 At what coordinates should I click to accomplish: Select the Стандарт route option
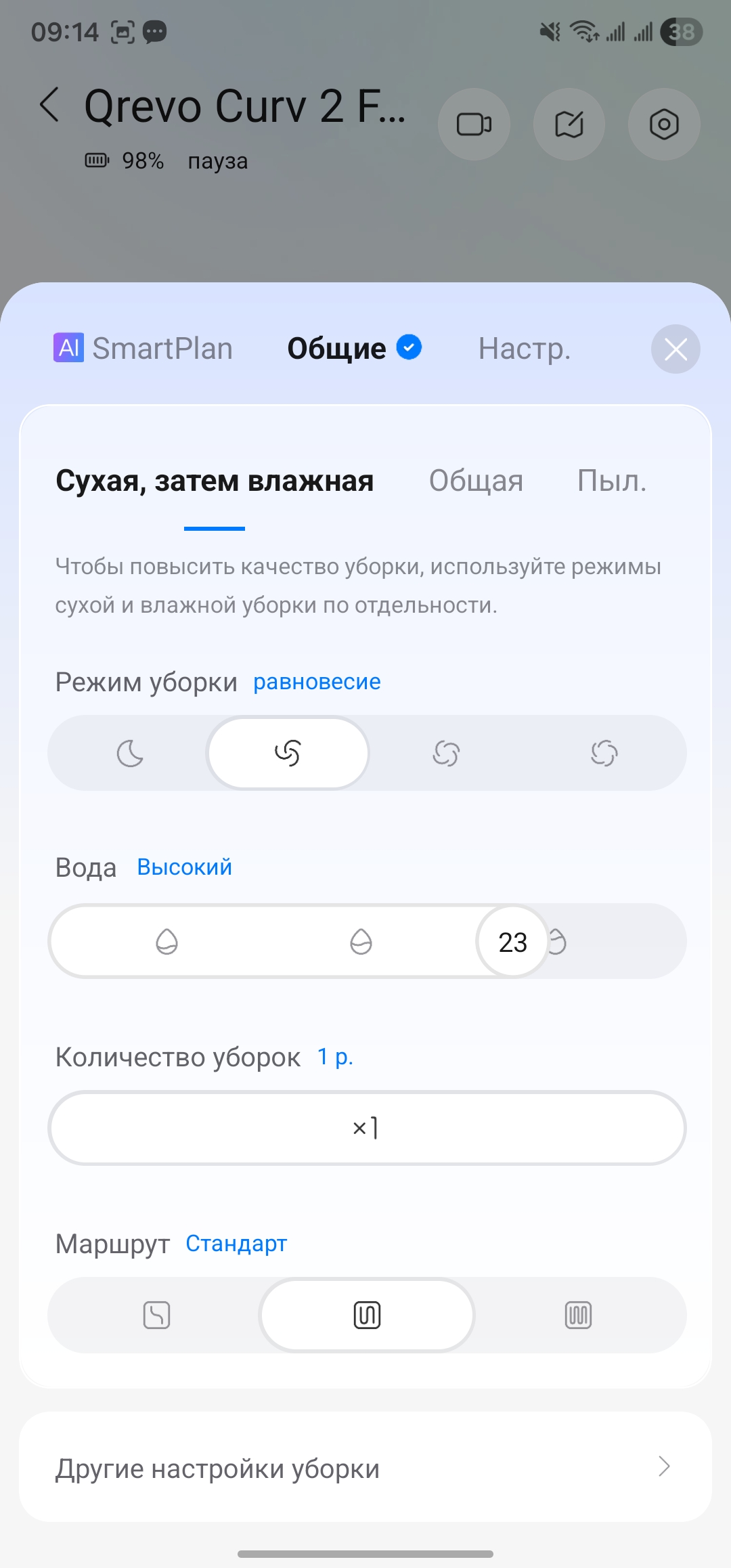click(x=367, y=1315)
